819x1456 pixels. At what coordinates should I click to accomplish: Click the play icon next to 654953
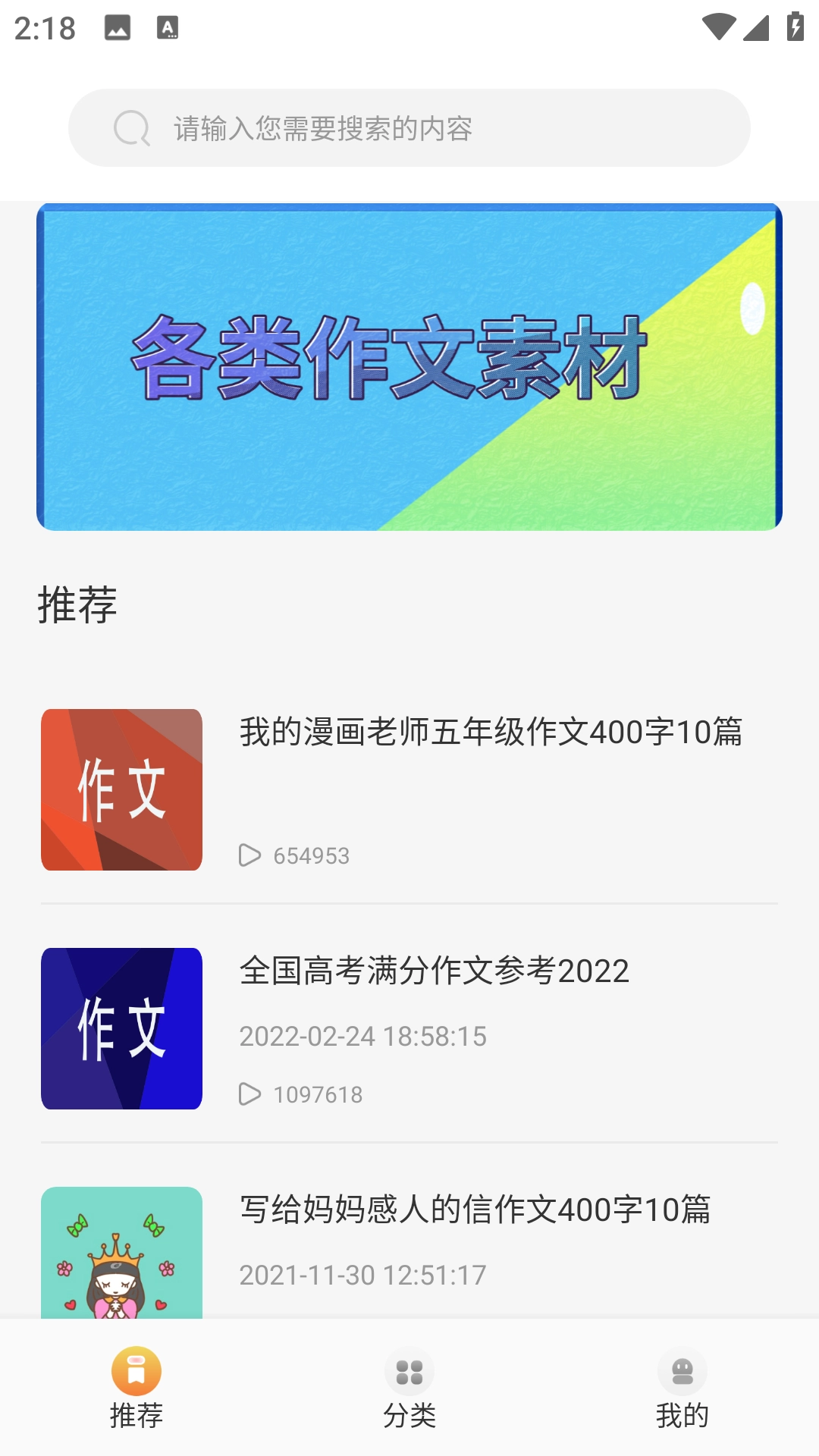coord(249,856)
